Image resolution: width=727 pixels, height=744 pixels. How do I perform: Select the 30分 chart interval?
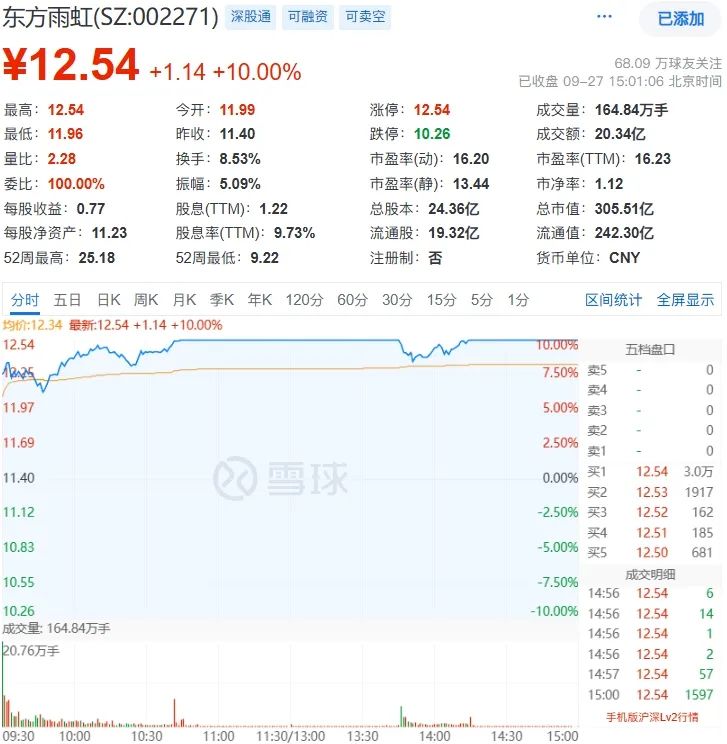tap(397, 300)
